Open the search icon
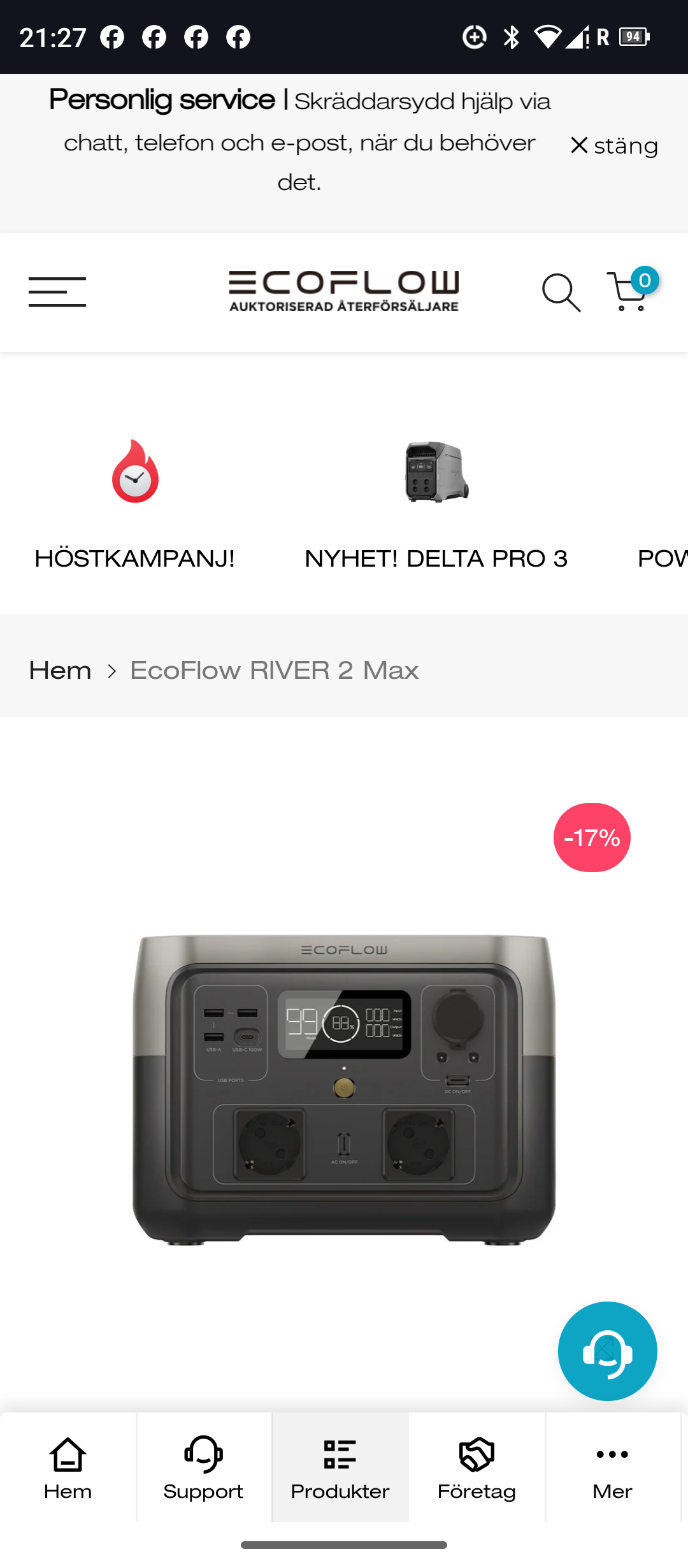The width and height of the screenshot is (688, 1568). [x=561, y=293]
